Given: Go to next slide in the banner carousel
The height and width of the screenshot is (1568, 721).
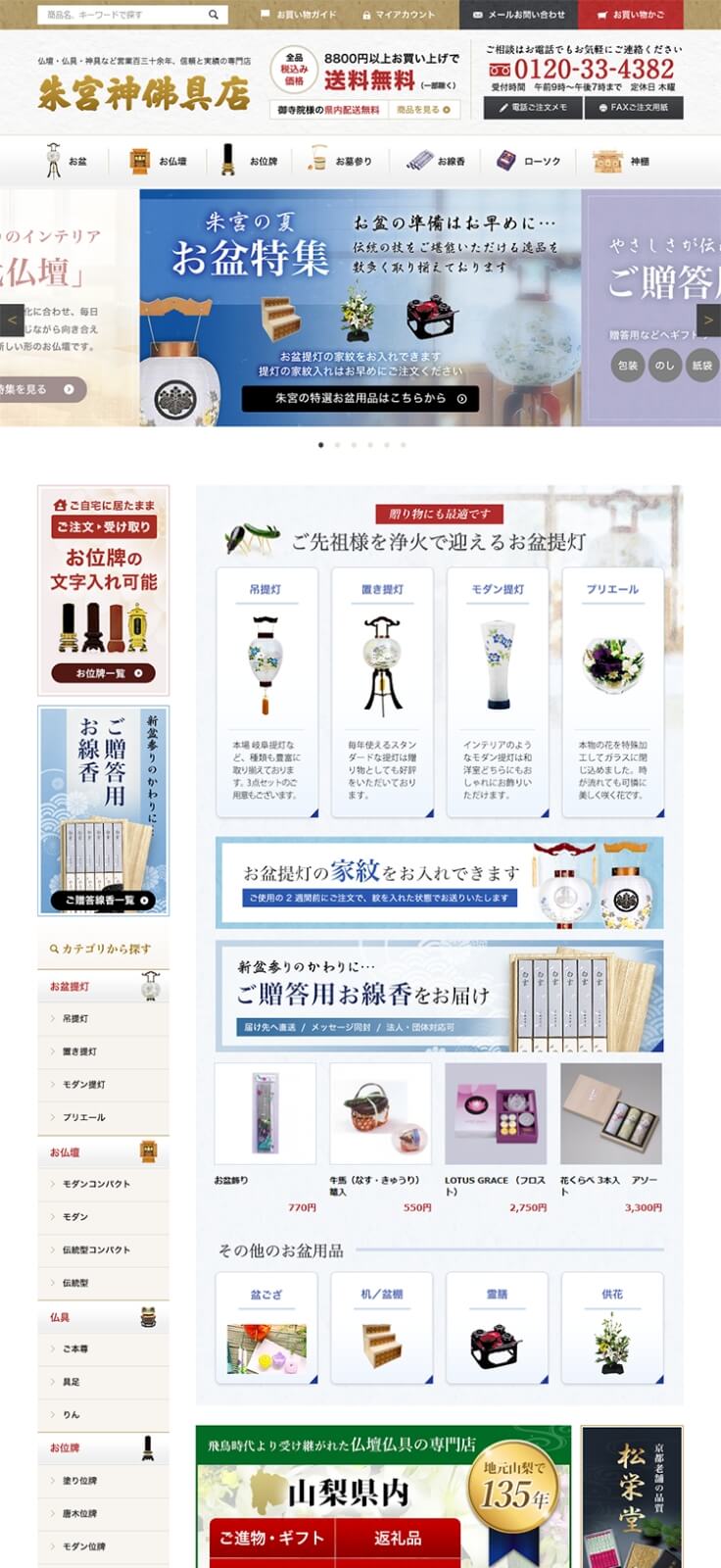Looking at the screenshot, I should click(708, 320).
